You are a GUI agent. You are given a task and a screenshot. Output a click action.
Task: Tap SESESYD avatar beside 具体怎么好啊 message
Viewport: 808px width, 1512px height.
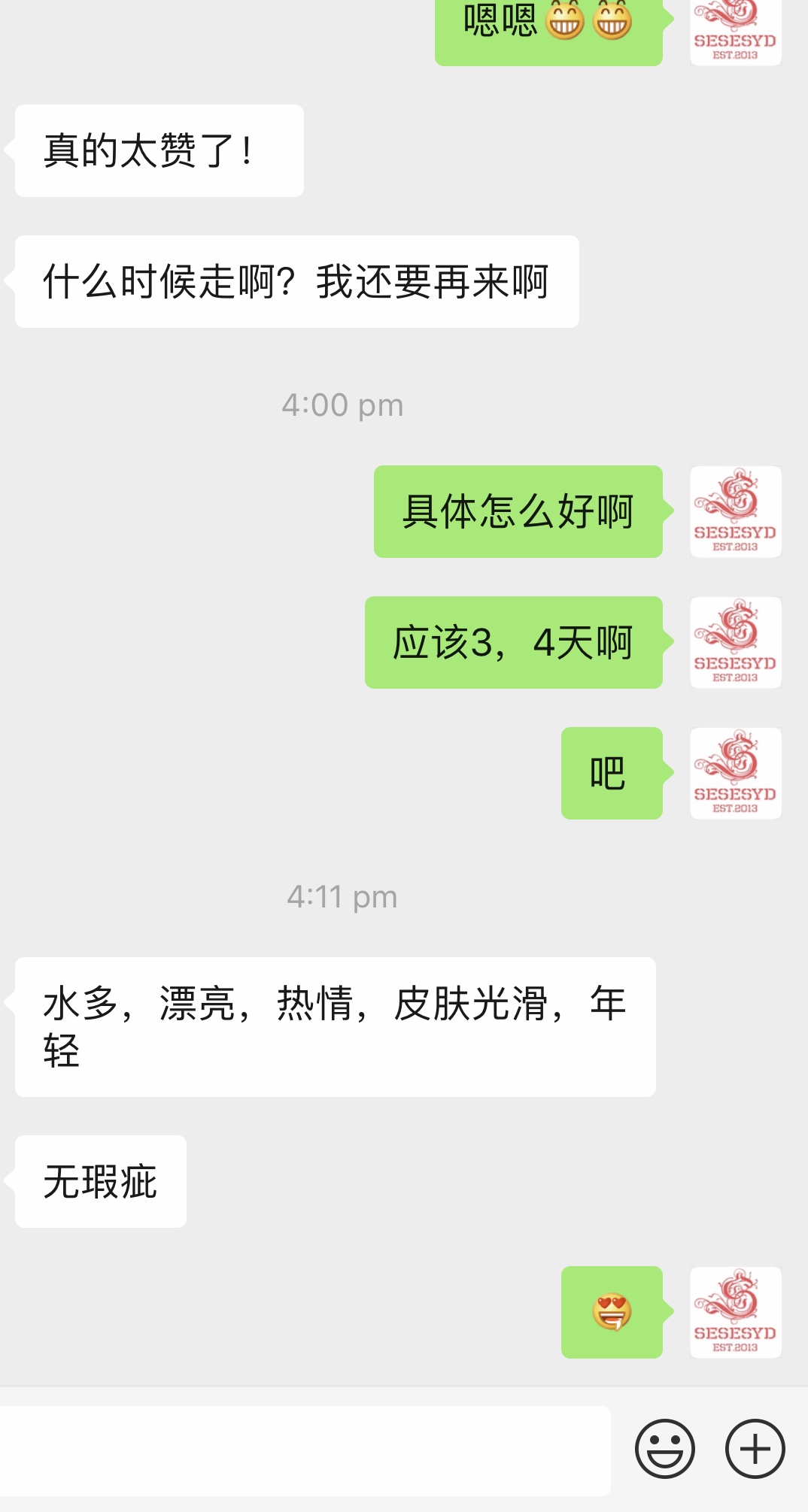click(735, 511)
